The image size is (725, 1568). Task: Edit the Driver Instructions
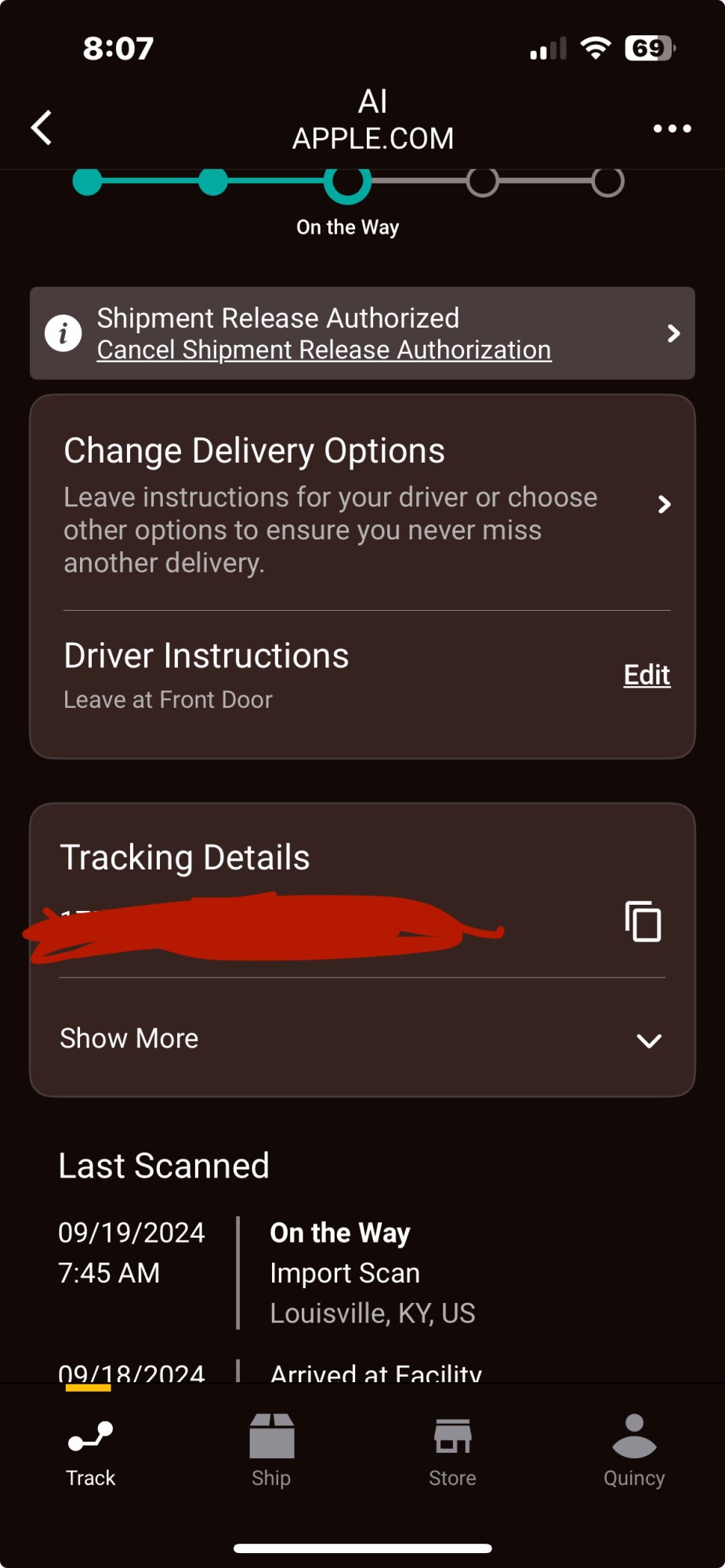[646, 675]
